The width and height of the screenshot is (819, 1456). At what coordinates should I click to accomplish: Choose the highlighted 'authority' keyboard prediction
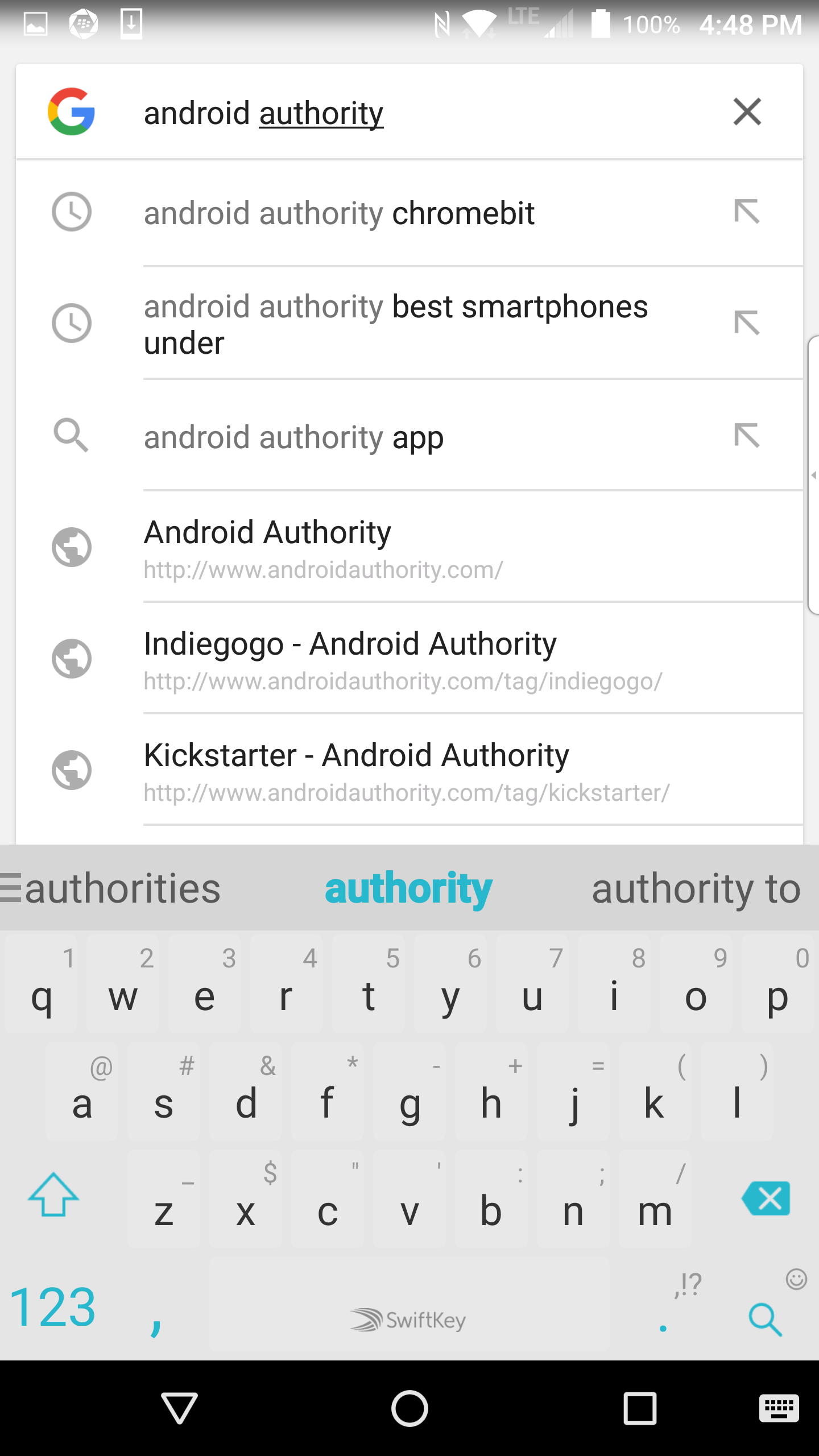click(408, 888)
